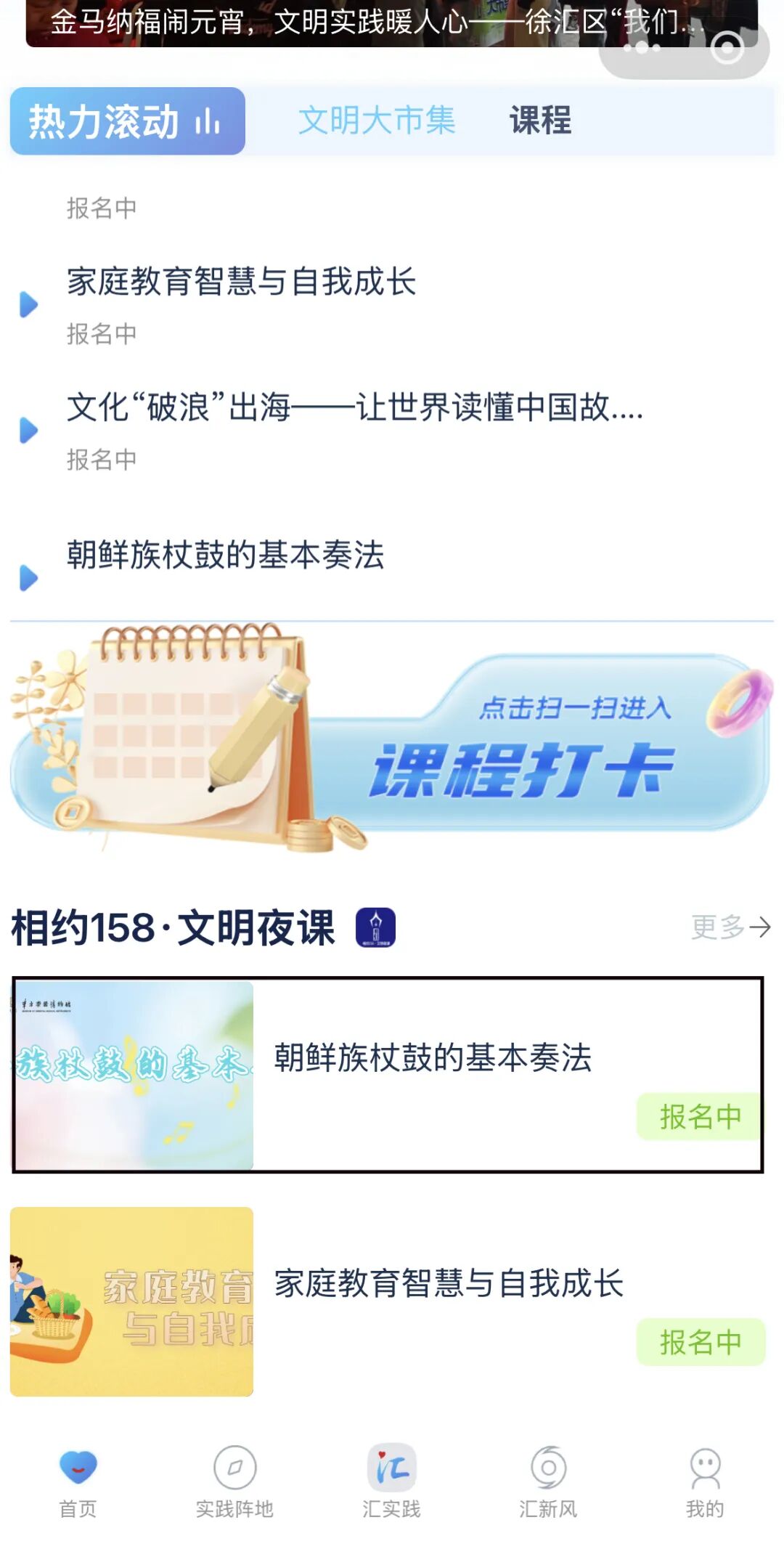784x1557 pixels.
Task: Tap the bar-chart icon next to 热力滚动
Action: click(208, 121)
